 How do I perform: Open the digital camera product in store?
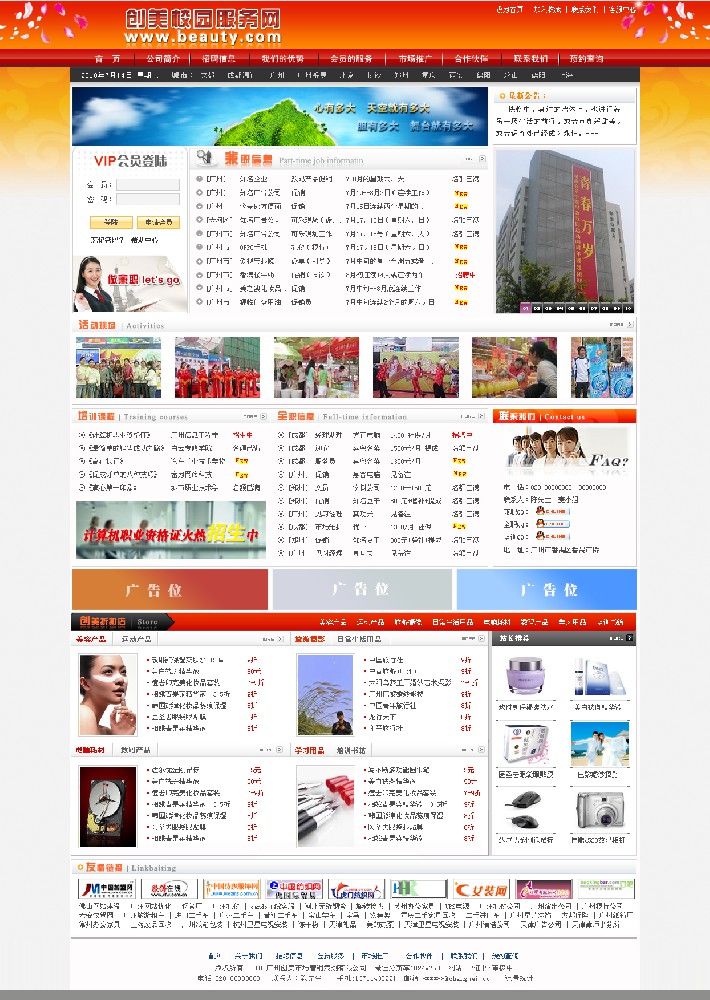tap(600, 810)
